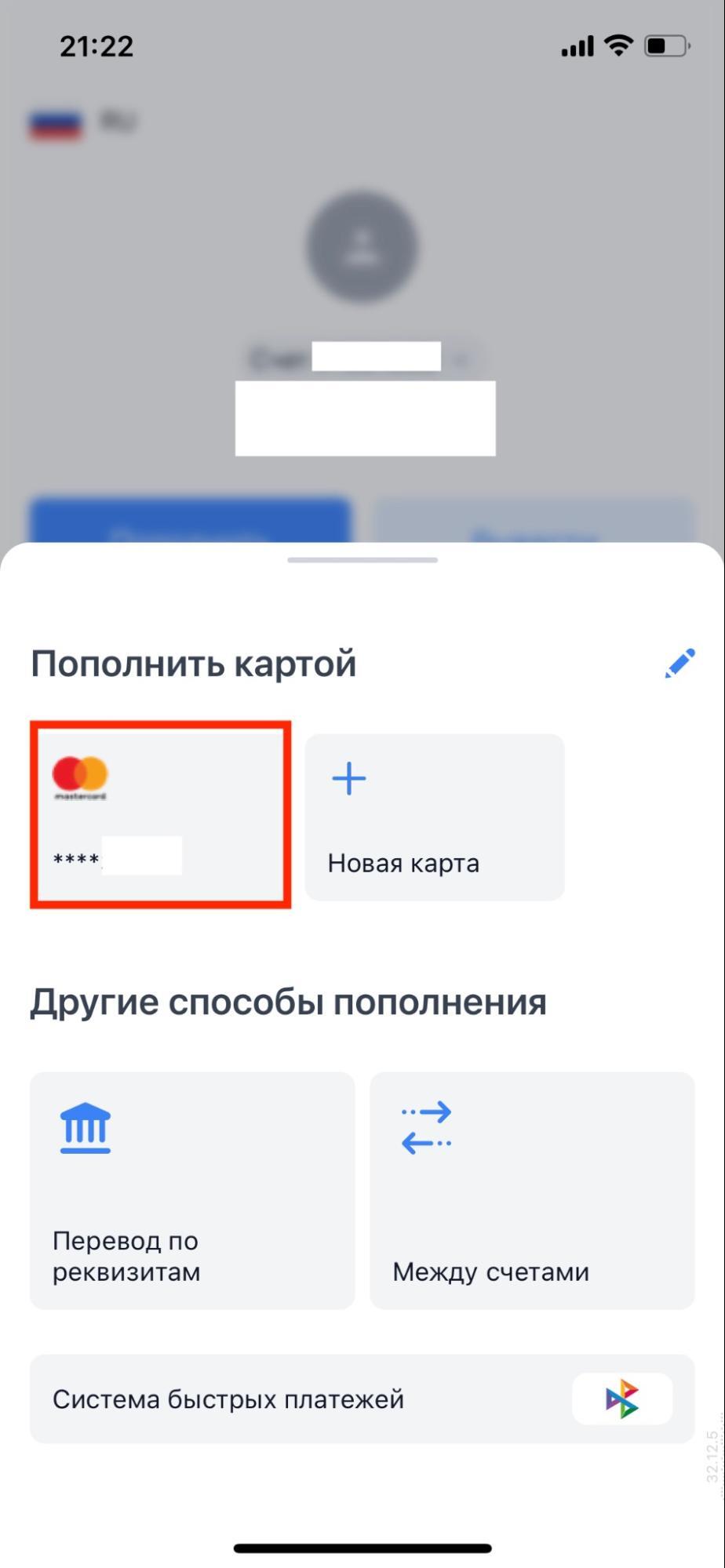This screenshot has width=725, height=1568.
Task: Tap the sheet drag handle
Action: [x=362, y=560]
